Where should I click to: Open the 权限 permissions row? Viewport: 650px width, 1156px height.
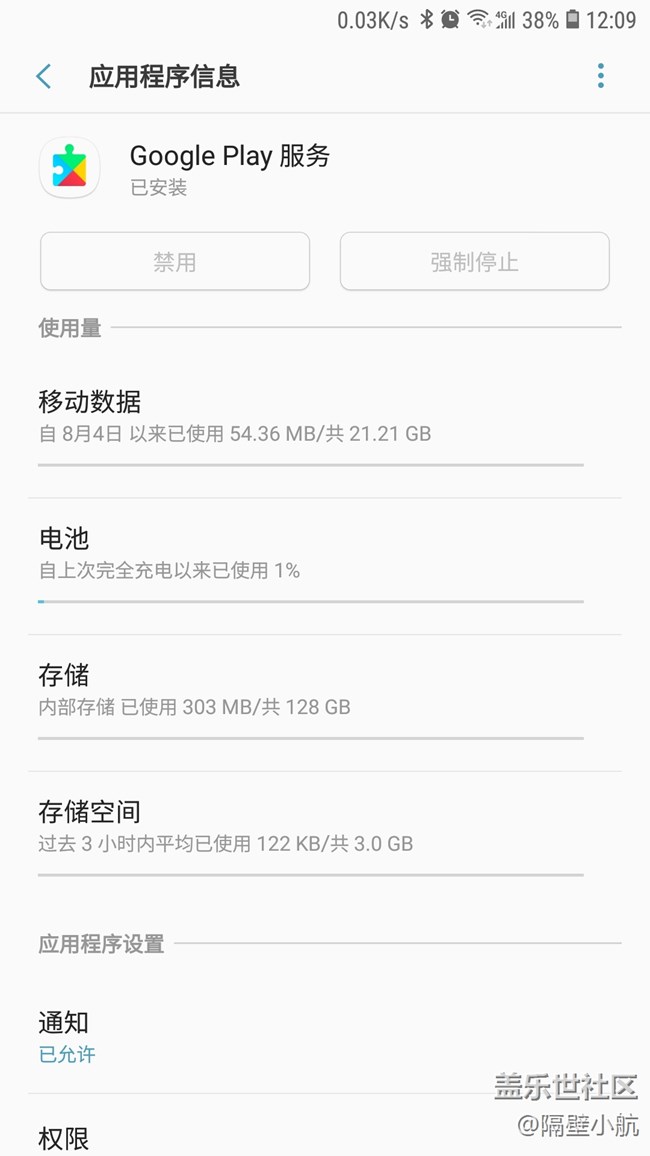(x=310, y=1136)
